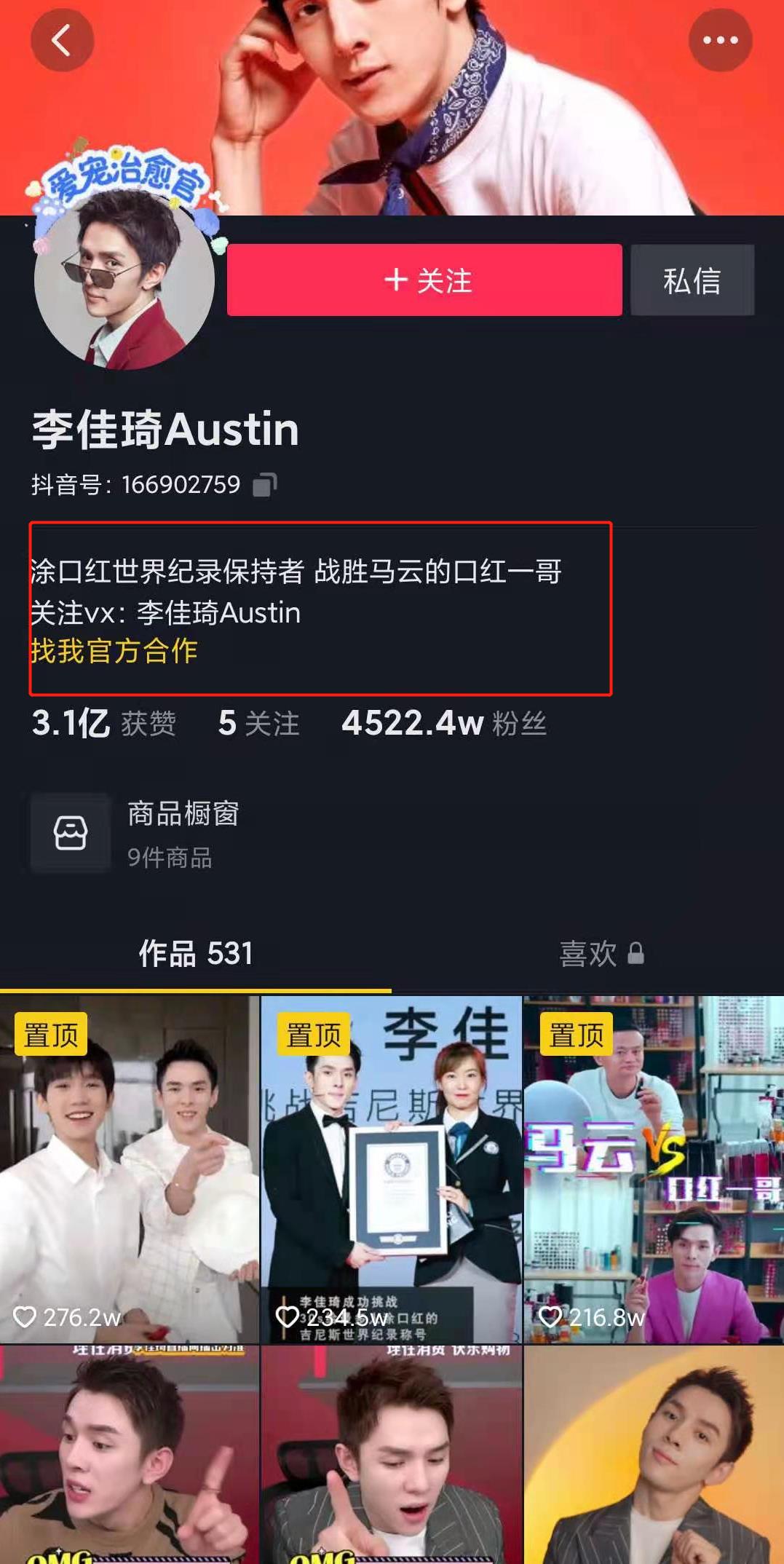784x1564 pixels.
Task: Send a private message via 私信
Action: [x=692, y=280]
